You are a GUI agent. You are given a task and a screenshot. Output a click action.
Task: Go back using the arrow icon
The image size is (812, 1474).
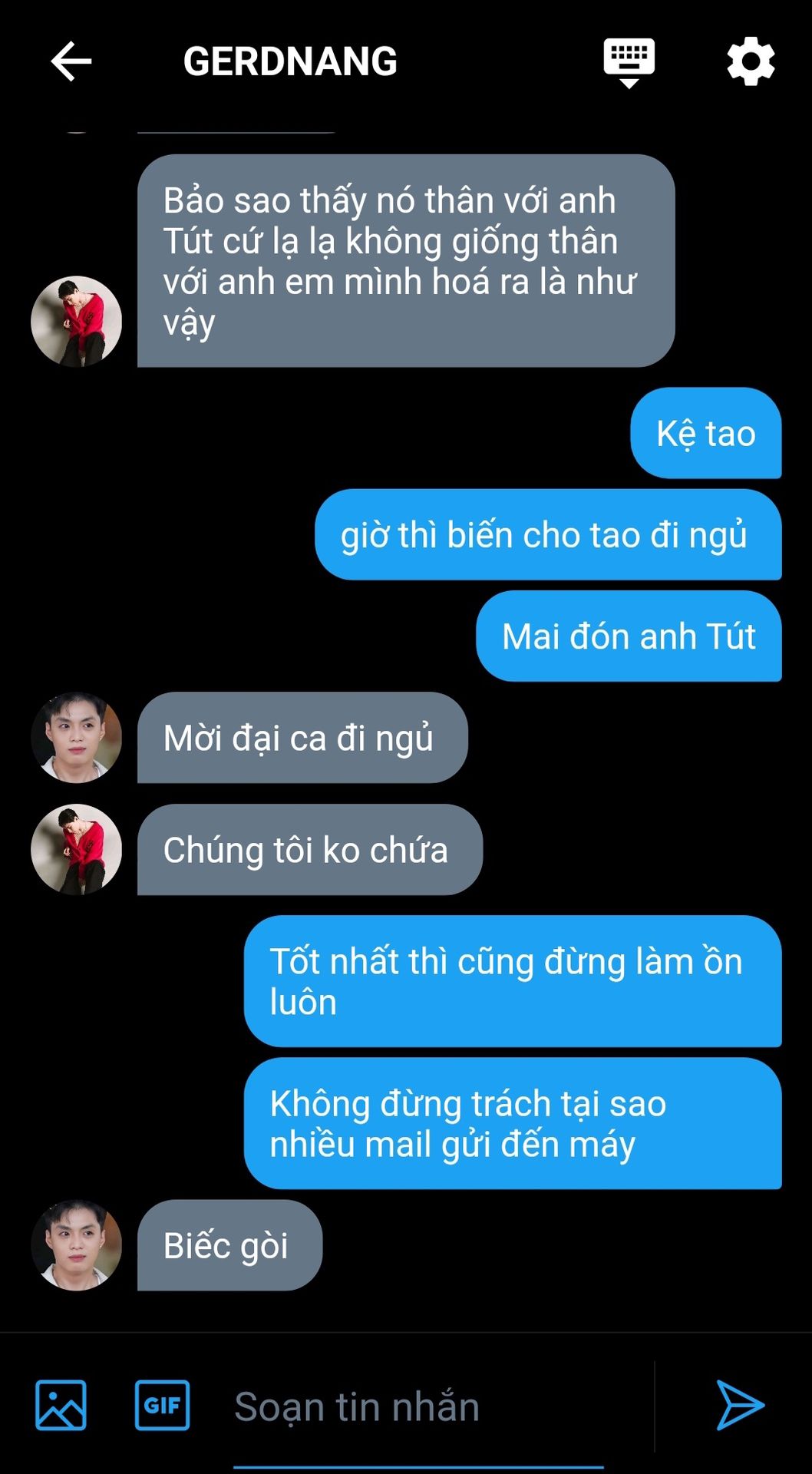tap(71, 61)
